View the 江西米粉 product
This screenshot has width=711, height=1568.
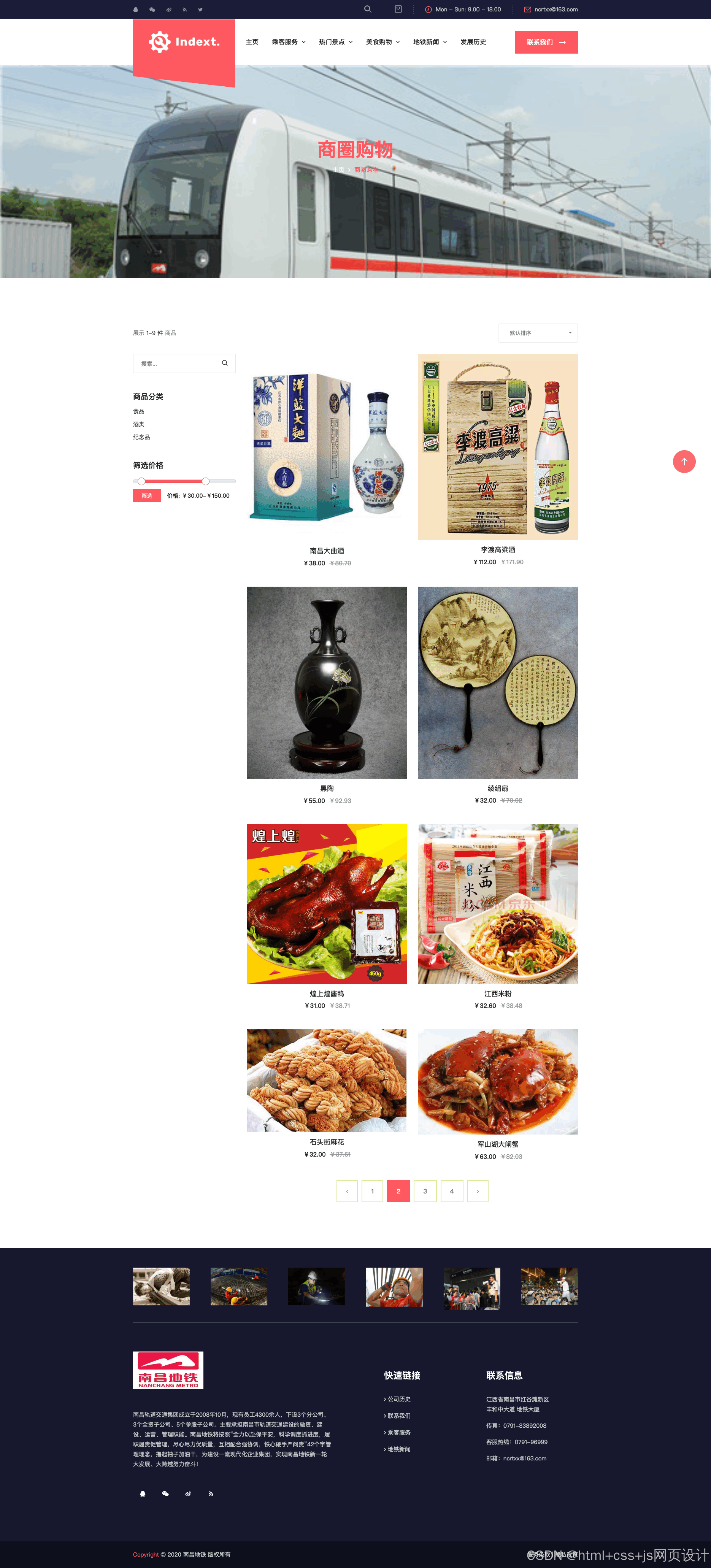point(497,993)
